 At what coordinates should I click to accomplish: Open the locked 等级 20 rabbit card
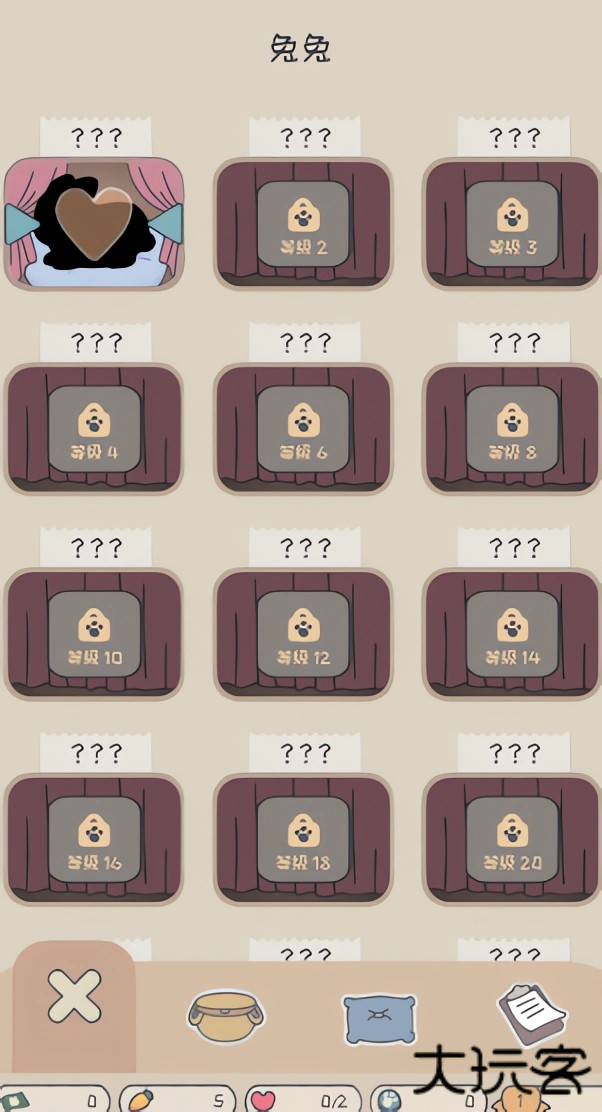(512, 838)
